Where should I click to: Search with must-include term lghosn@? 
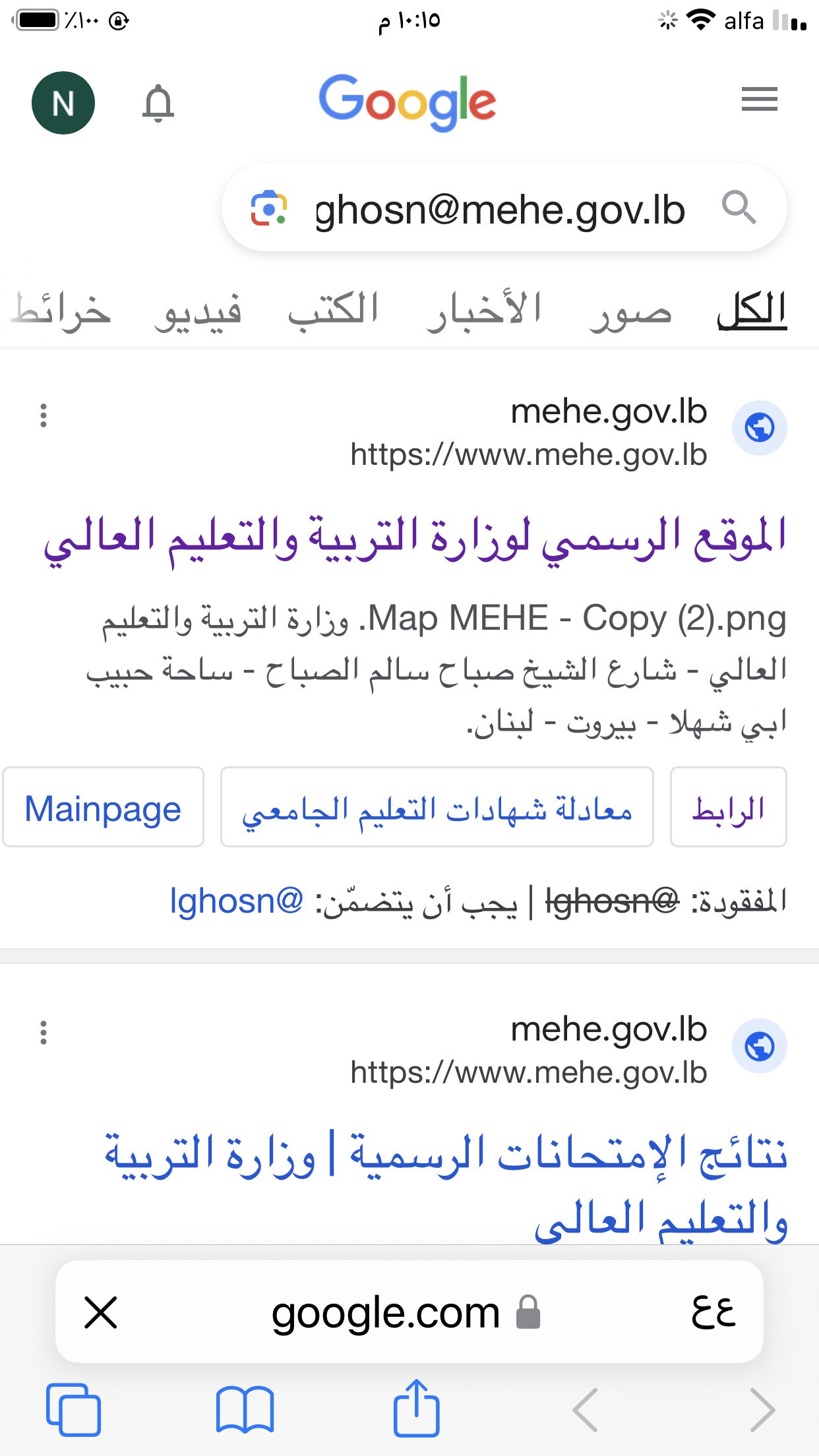coord(236,901)
